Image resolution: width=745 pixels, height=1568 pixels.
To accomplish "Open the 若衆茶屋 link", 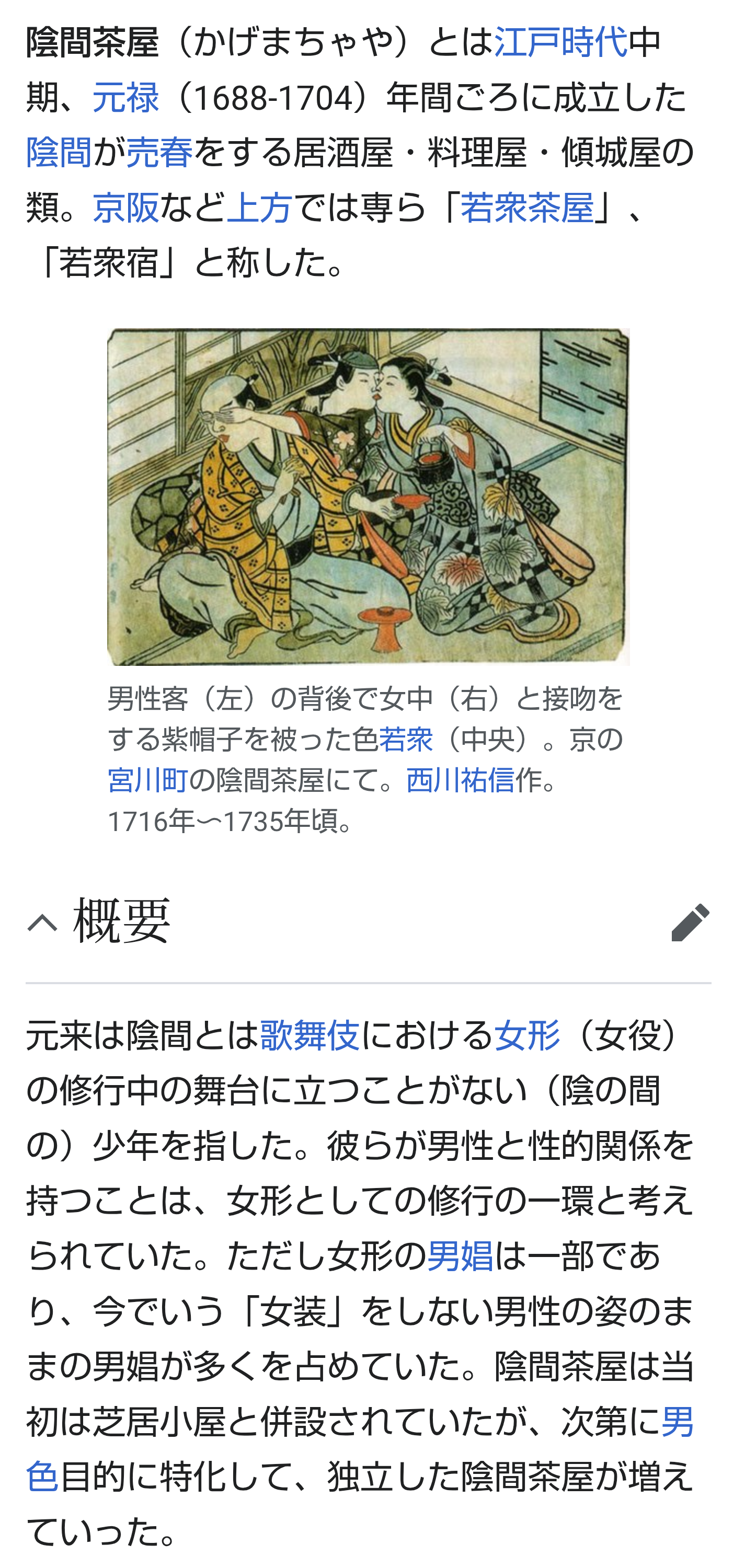I will [x=527, y=207].
